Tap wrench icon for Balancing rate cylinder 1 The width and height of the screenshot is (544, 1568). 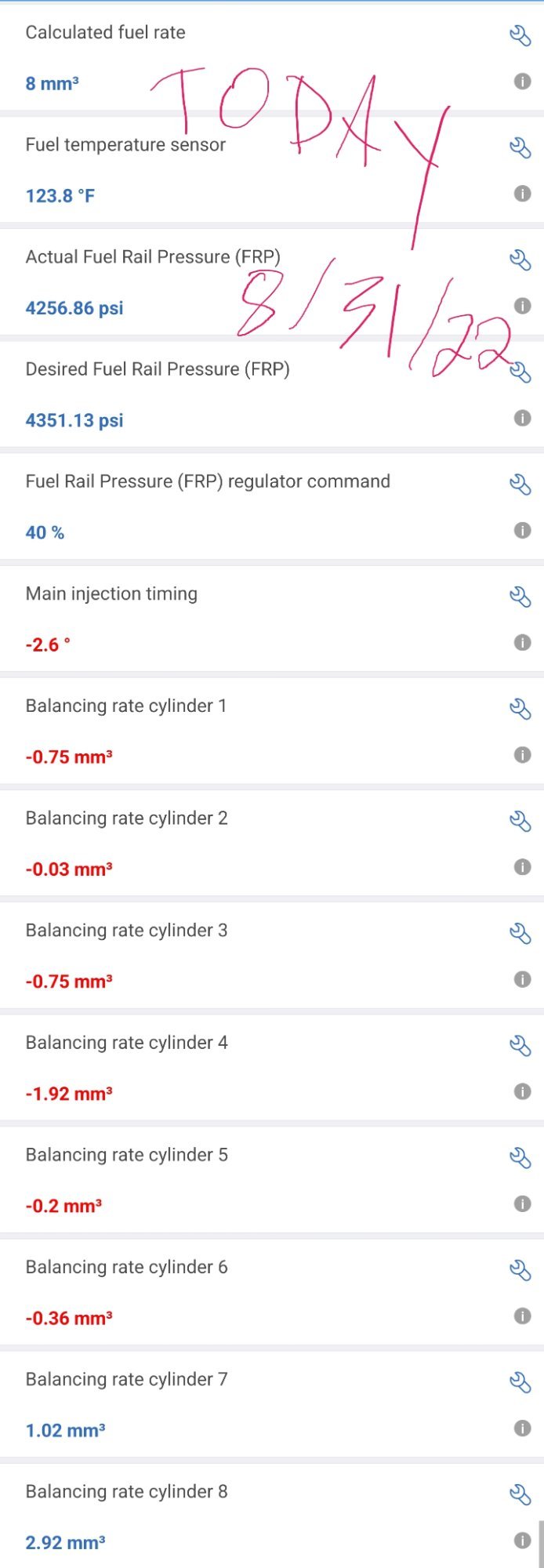click(x=520, y=709)
